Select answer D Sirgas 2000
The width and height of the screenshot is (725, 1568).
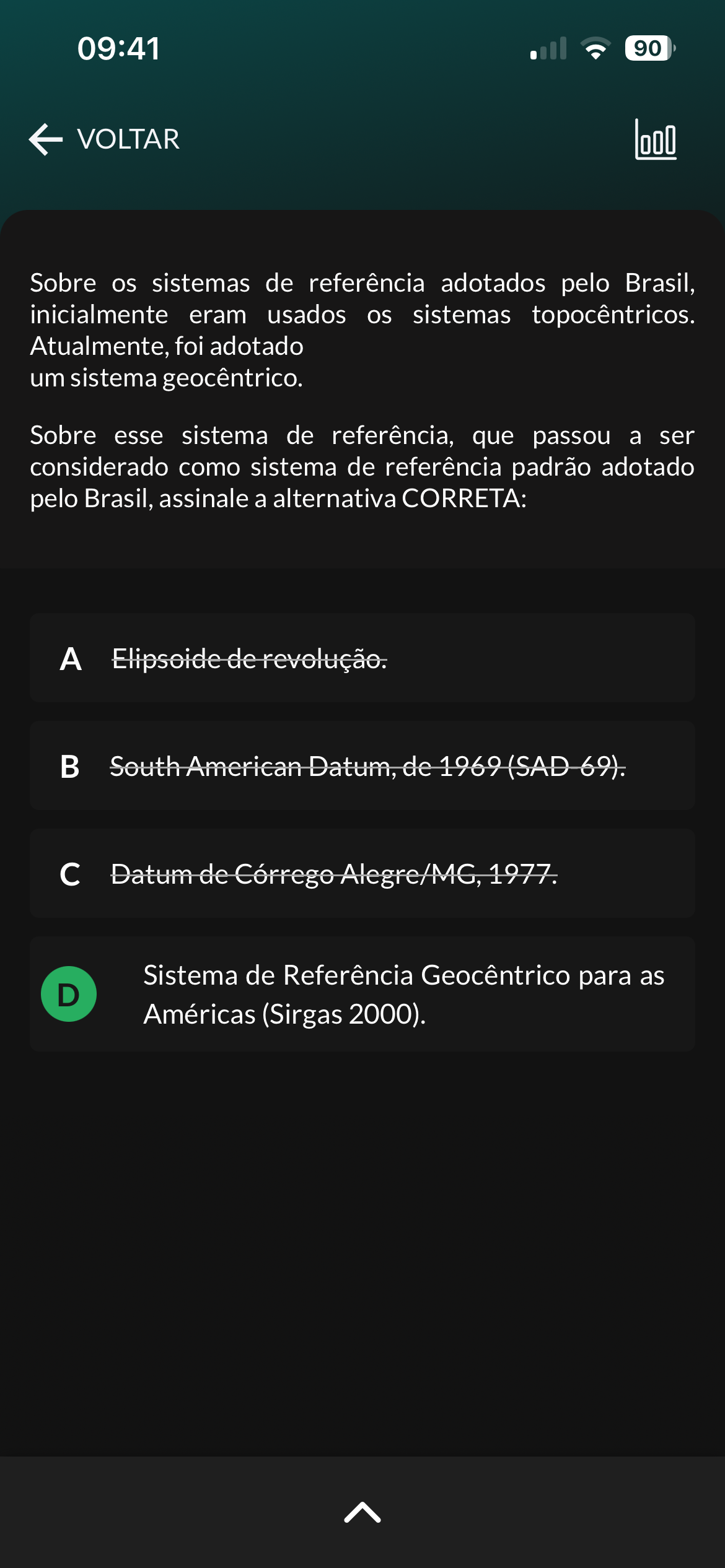coord(362,994)
